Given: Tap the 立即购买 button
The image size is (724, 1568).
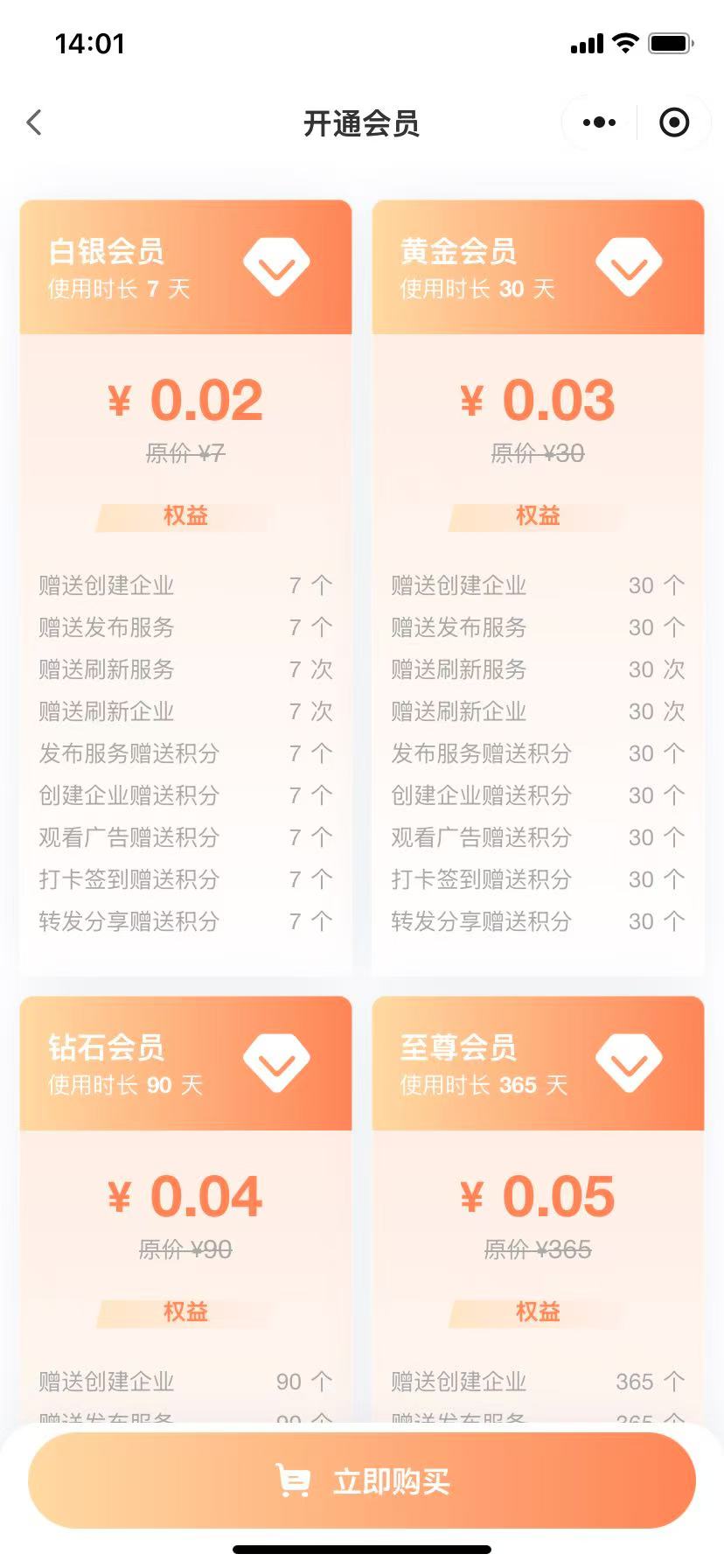Looking at the screenshot, I should click(362, 1481).
